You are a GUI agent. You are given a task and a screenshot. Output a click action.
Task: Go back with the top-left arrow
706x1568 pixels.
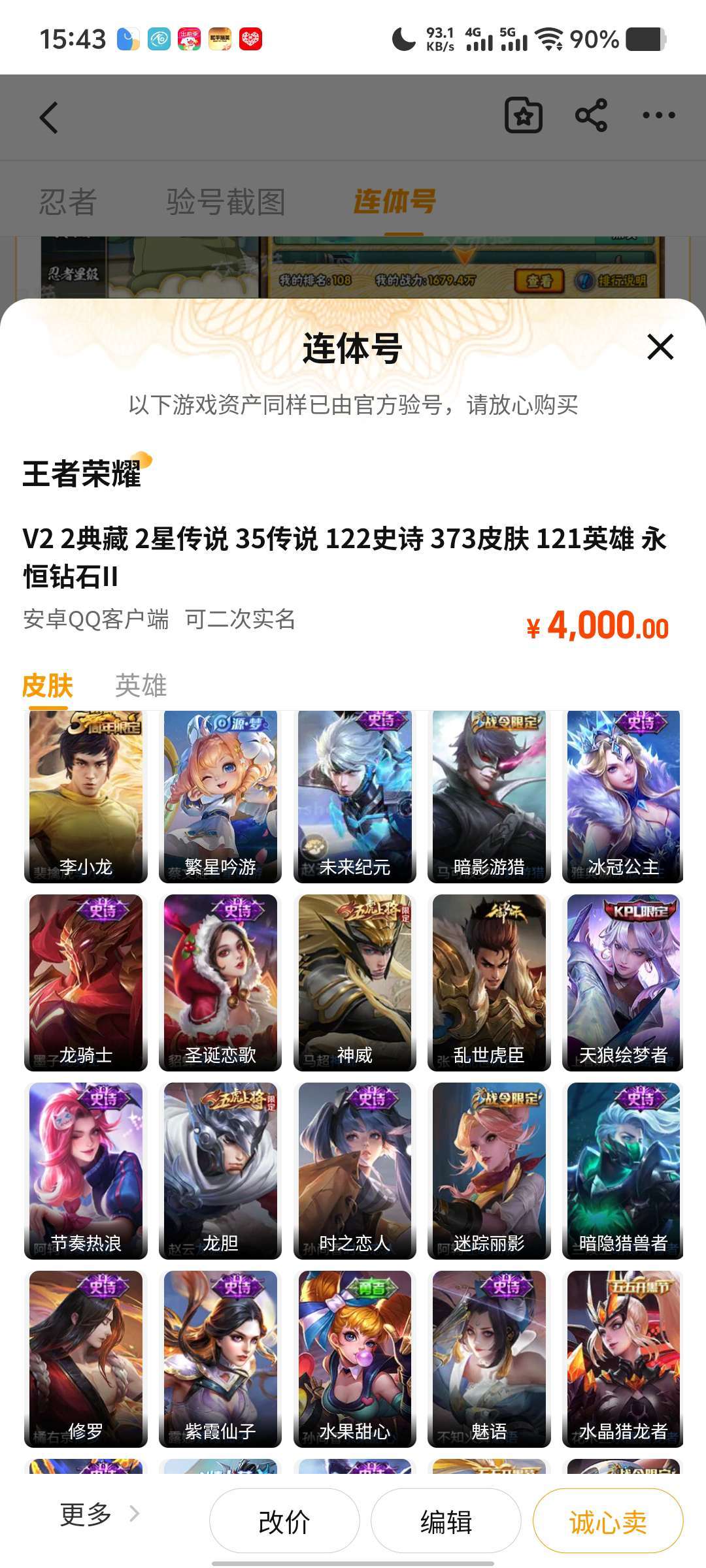pyautogui.click(x=49, y=118)
